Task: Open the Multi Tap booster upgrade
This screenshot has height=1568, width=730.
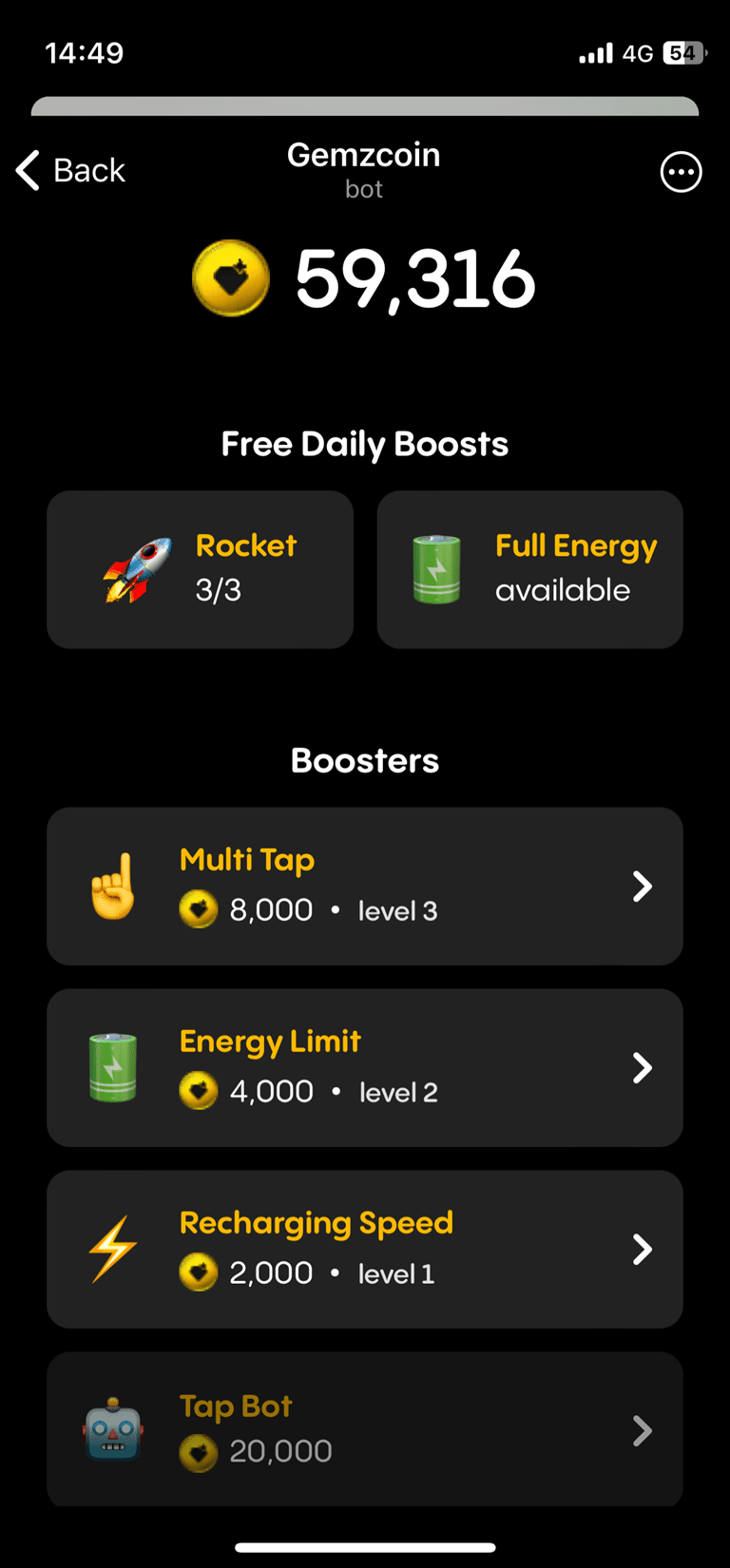Action: pyautogui.click(x=364, y=886)
